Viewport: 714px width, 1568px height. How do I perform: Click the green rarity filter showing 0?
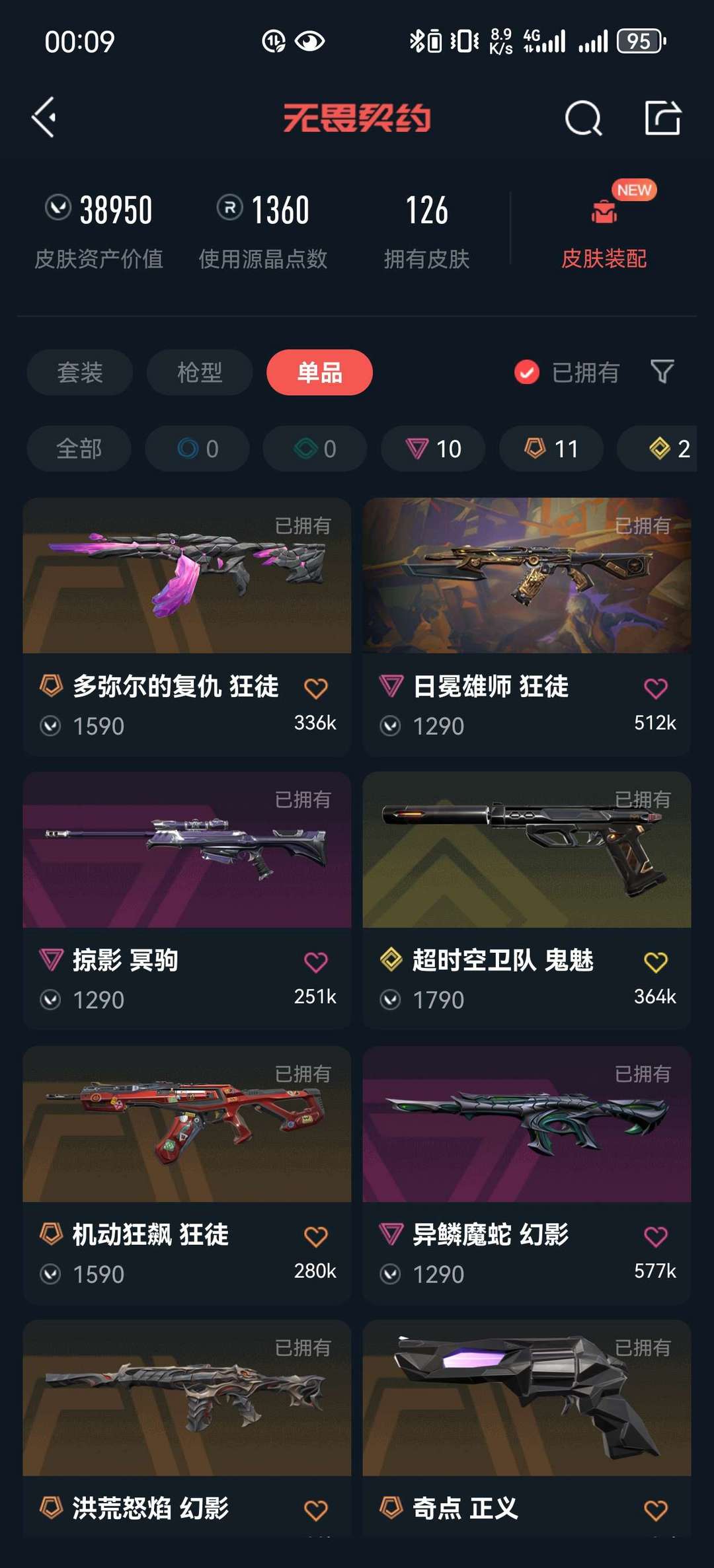[314, 449]
